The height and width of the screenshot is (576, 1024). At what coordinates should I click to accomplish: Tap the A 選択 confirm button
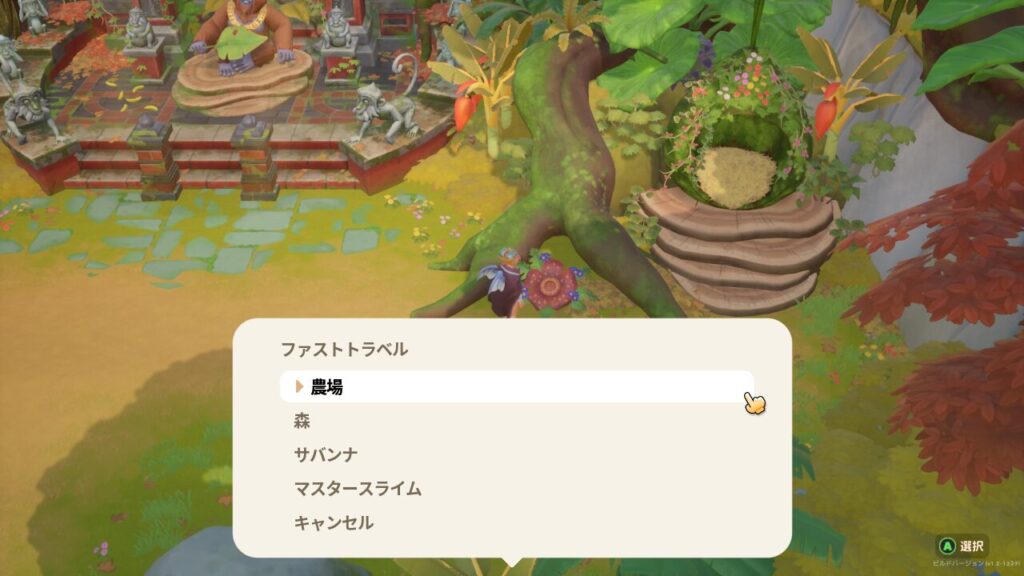[961, 547]
